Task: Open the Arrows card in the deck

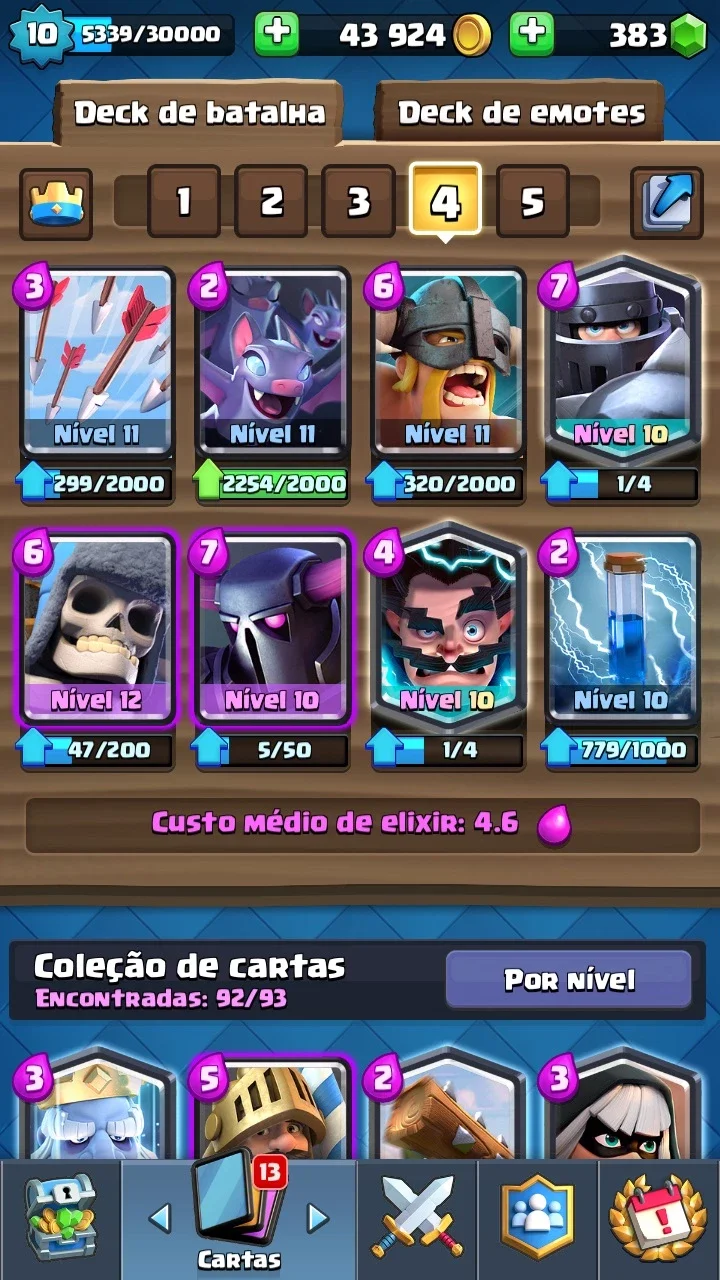Action: [97, 362]
